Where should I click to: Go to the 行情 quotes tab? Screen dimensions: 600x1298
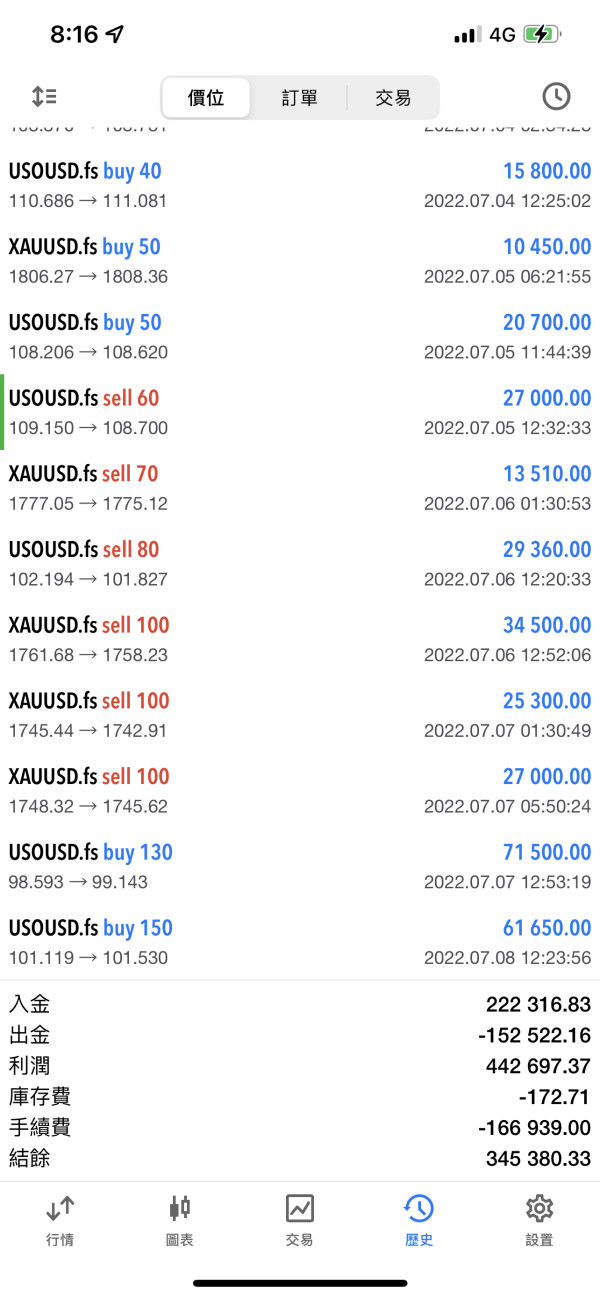coord(60,1220)
